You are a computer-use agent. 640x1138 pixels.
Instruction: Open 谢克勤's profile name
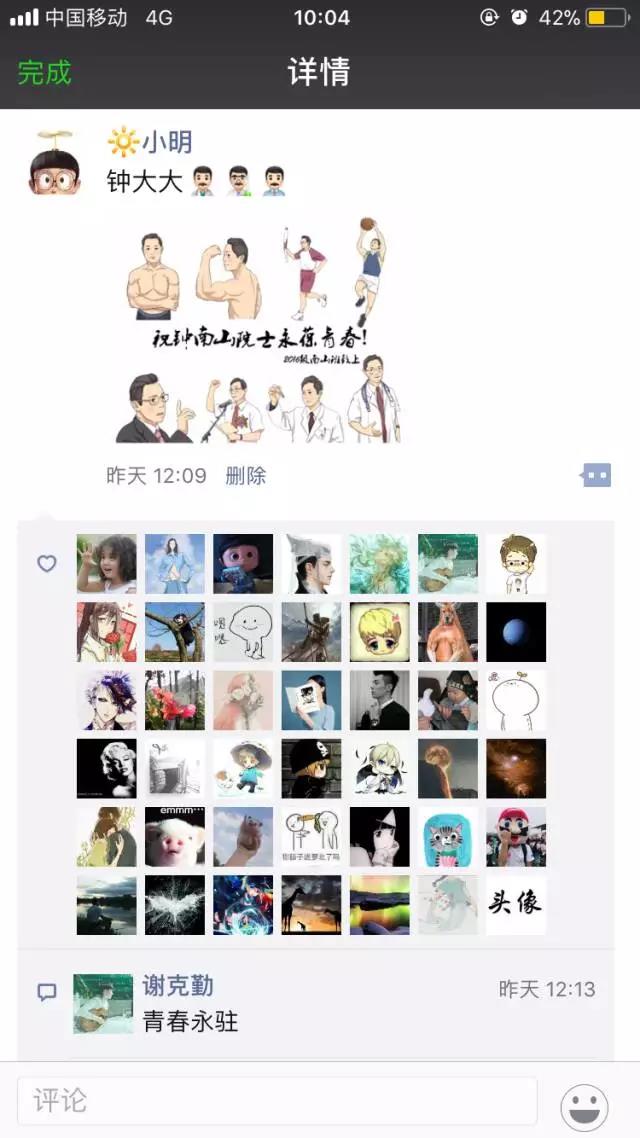[x=178, y=988]
